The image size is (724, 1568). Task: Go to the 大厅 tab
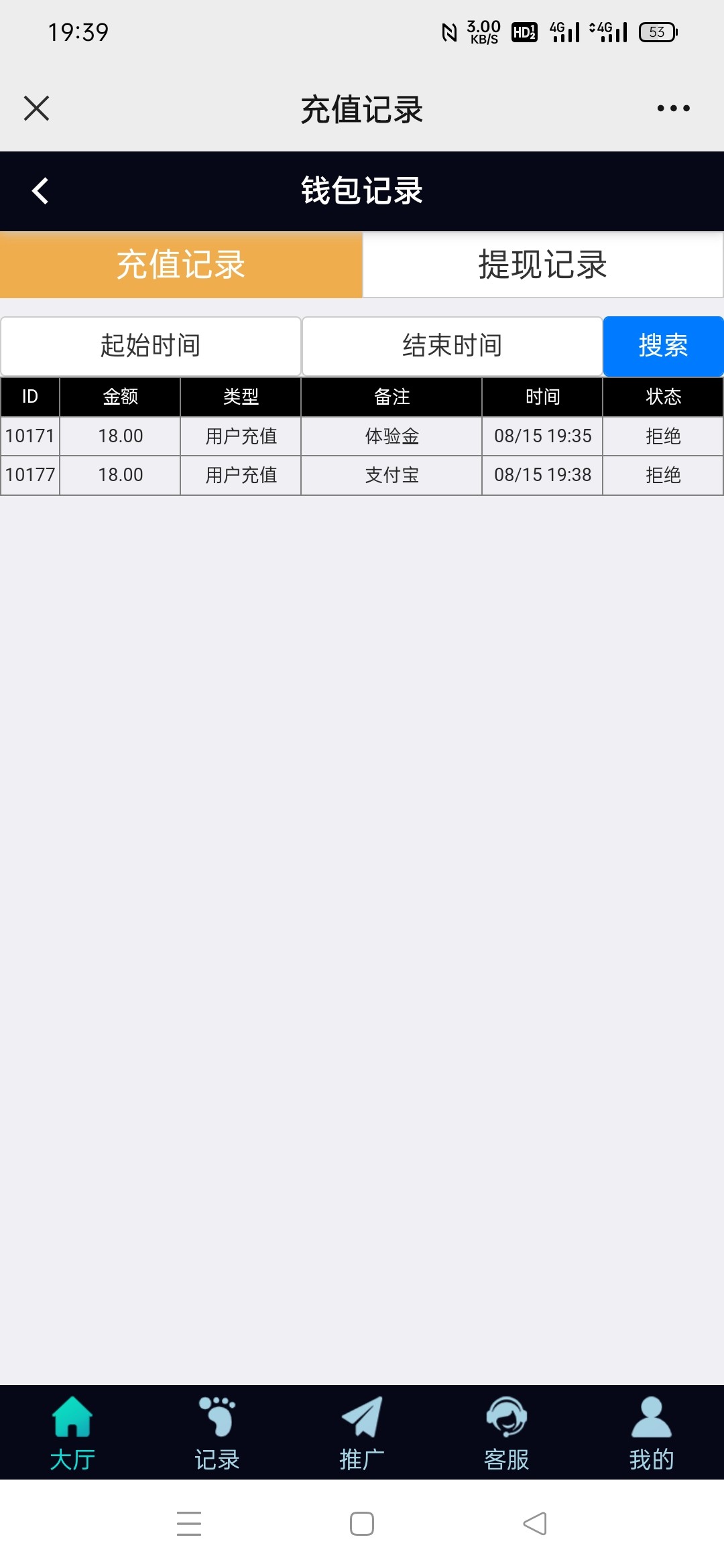(72, 1433)
